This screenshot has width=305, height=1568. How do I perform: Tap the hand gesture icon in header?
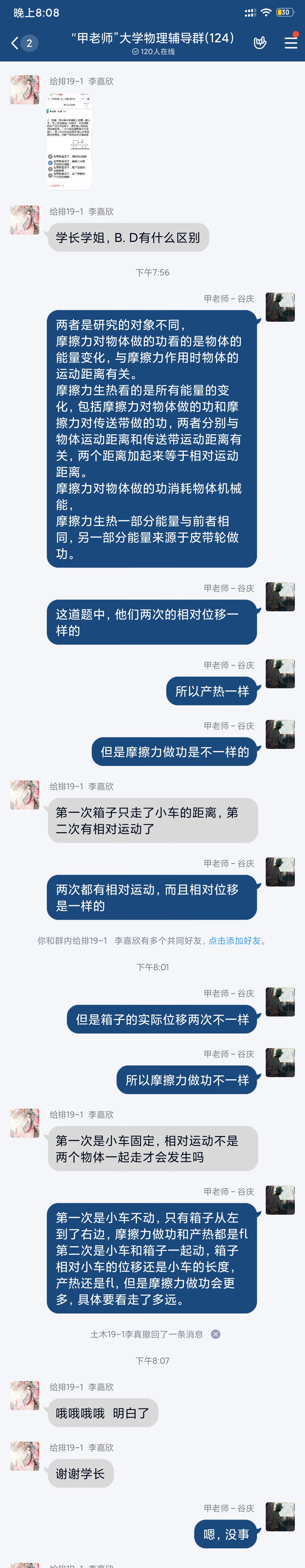click(x=260, y=43)
